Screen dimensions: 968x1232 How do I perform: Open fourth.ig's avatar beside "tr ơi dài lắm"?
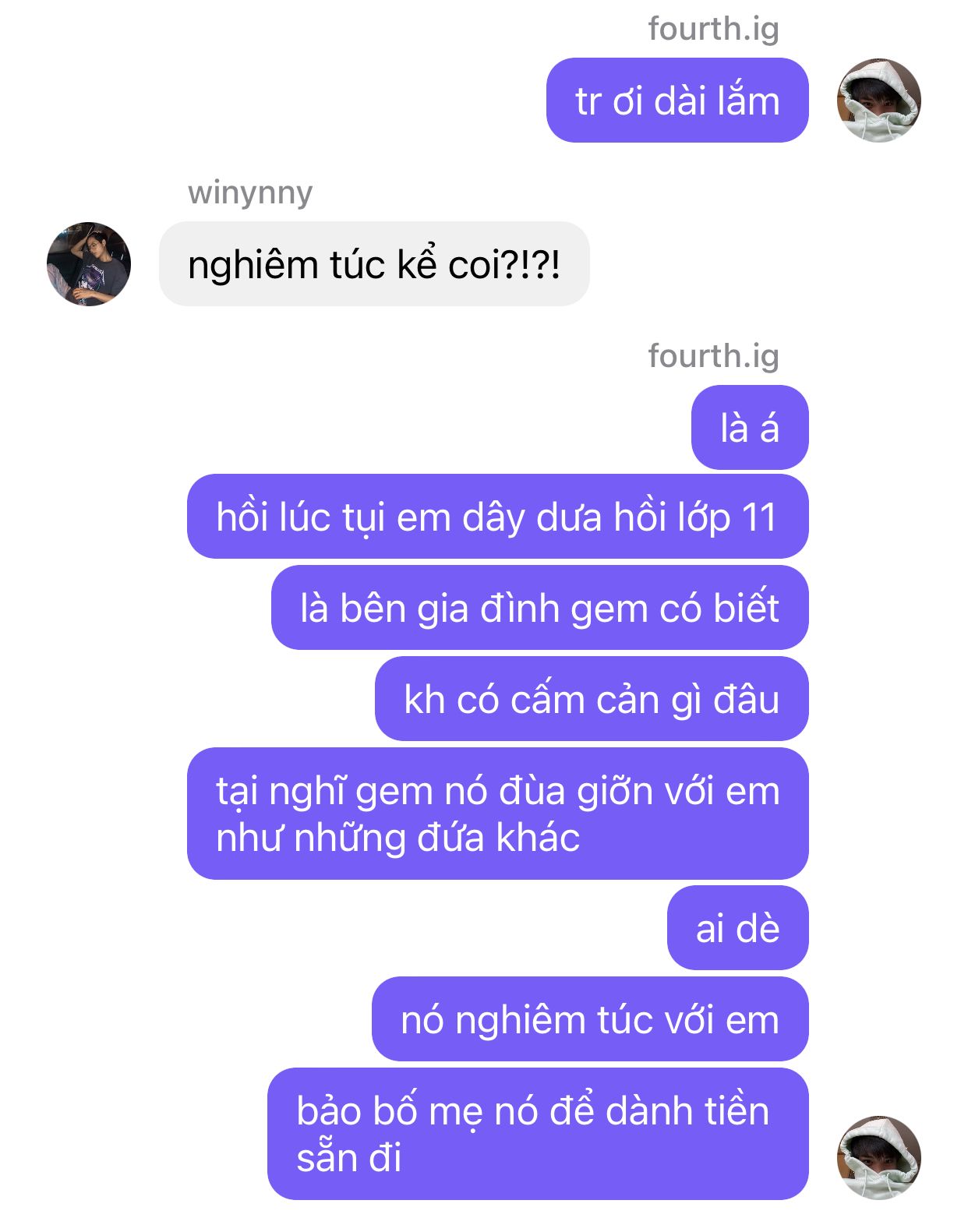[878, 101]
